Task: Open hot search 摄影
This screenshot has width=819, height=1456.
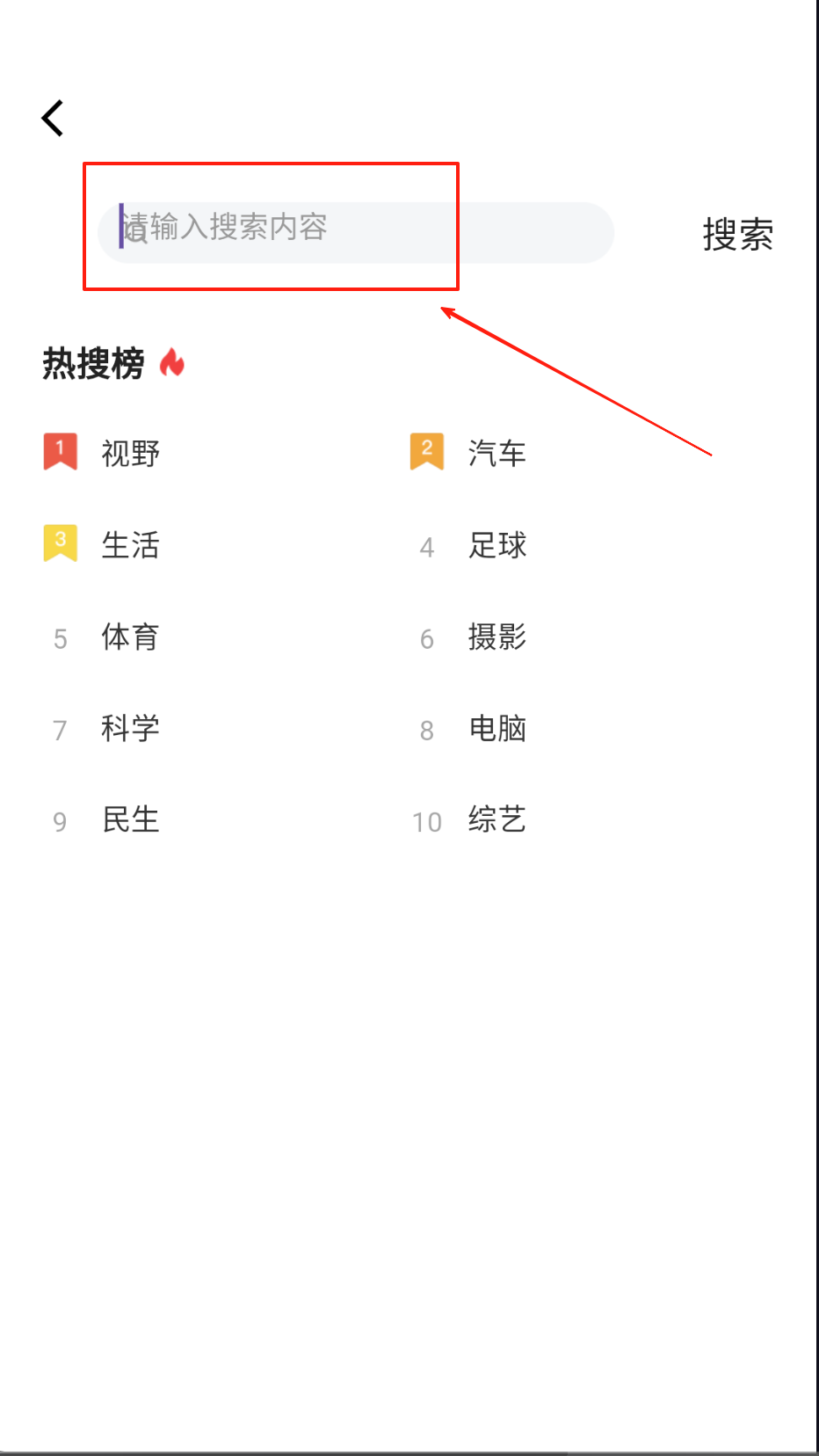Action: pos(496,637)
